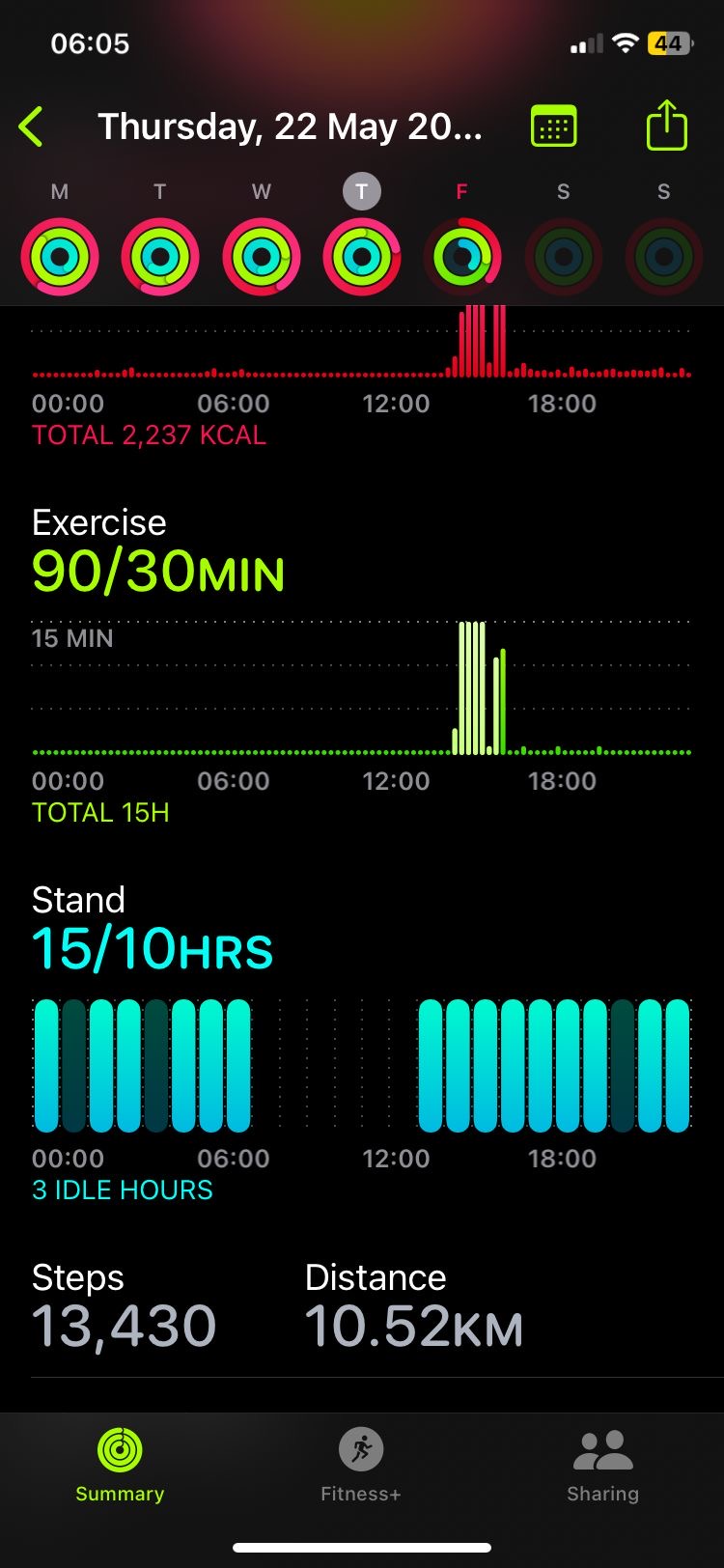Open the Summary tab
Viewport: 724px width, 1568px height.
coord(120,1465)
